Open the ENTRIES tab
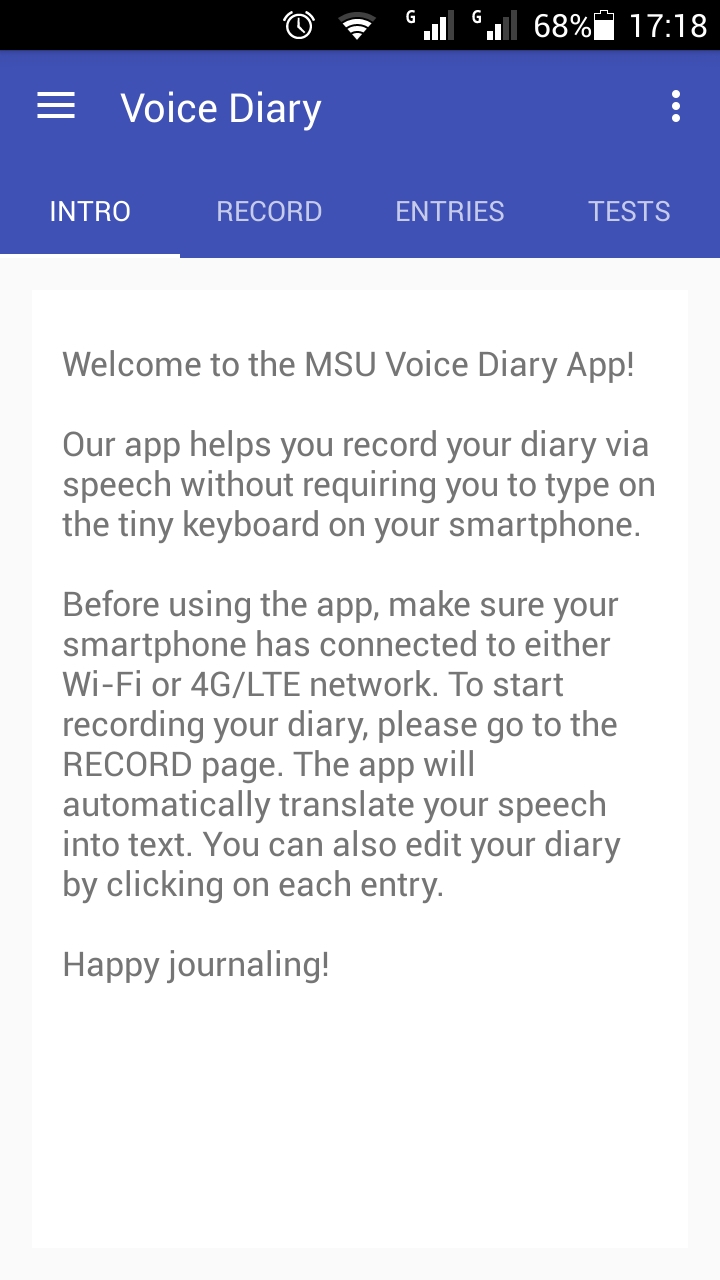The image size is (720, 1280). [449, 211]
